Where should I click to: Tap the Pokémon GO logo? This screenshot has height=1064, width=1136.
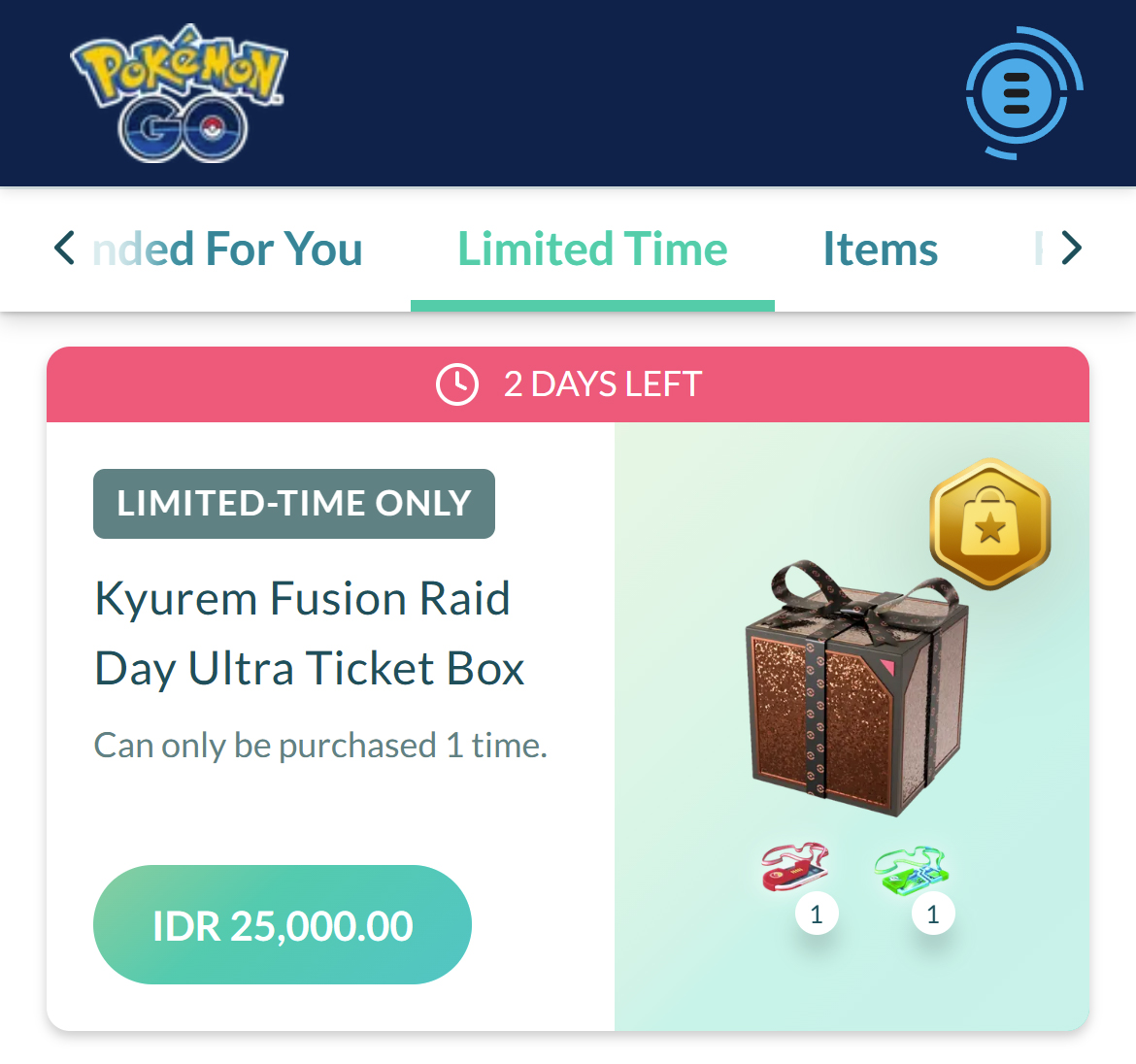[181, 94]
